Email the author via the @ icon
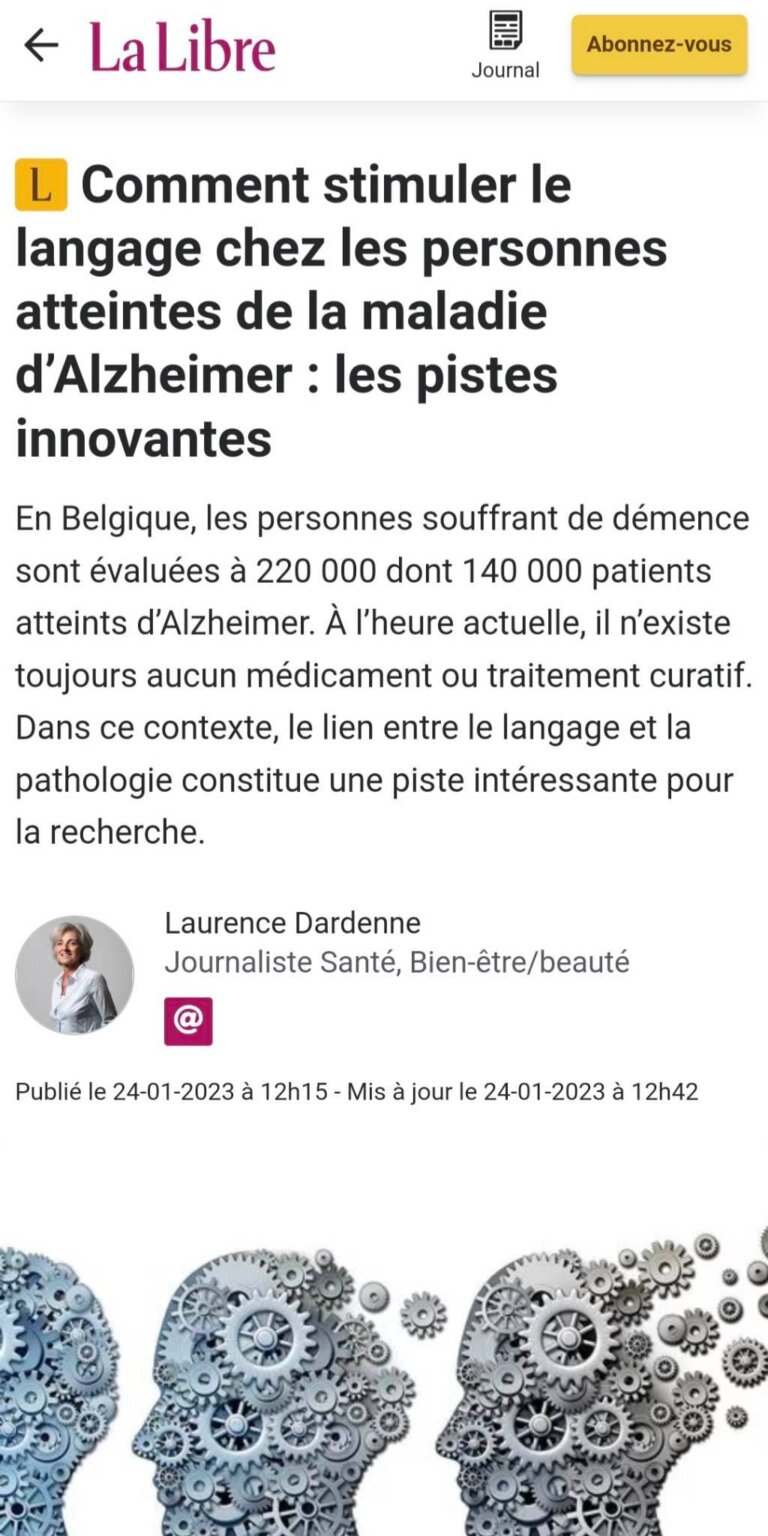This screenshot has height=1536, width=768. point(188,1021)
